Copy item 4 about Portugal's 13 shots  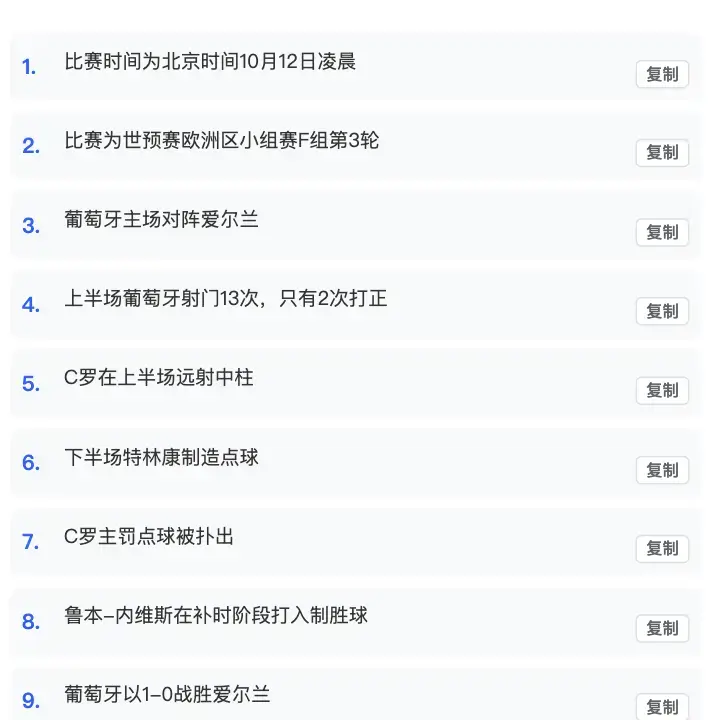pyautogui.click(x=662, y=311)
